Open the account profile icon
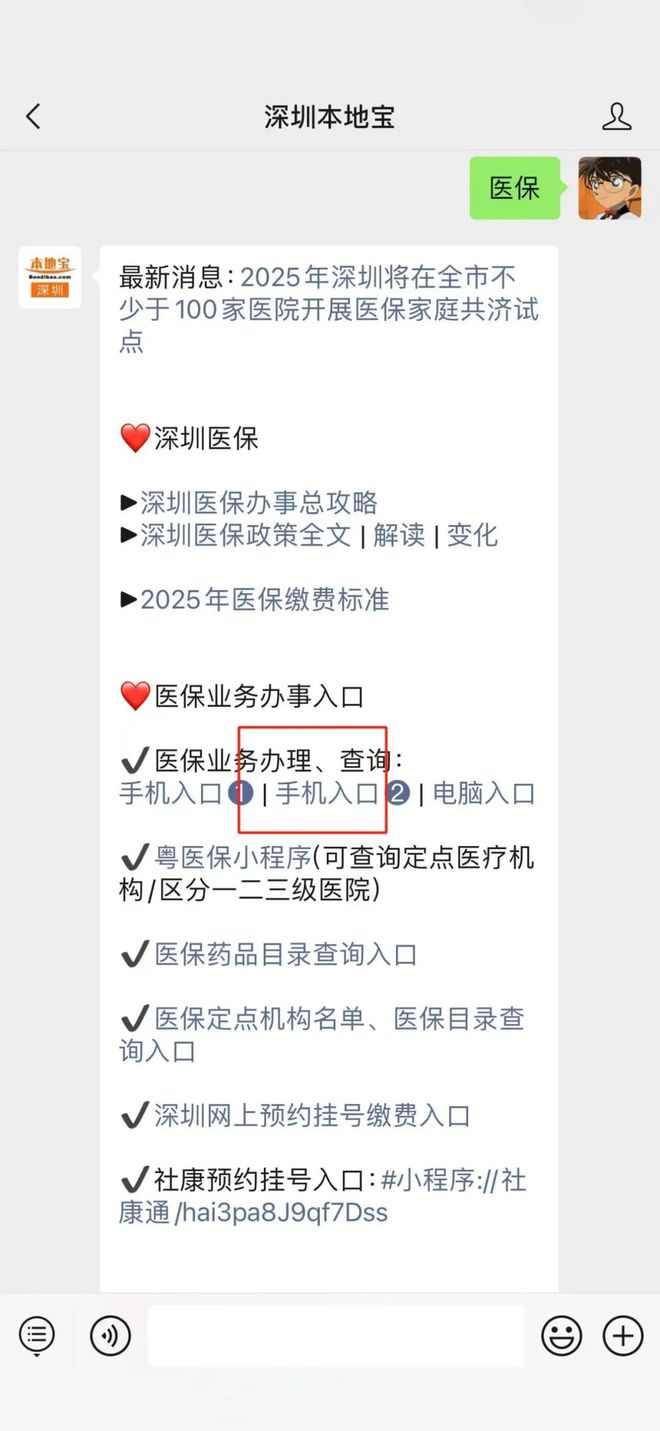This screenshot has height=1431, width=660. 617,117
